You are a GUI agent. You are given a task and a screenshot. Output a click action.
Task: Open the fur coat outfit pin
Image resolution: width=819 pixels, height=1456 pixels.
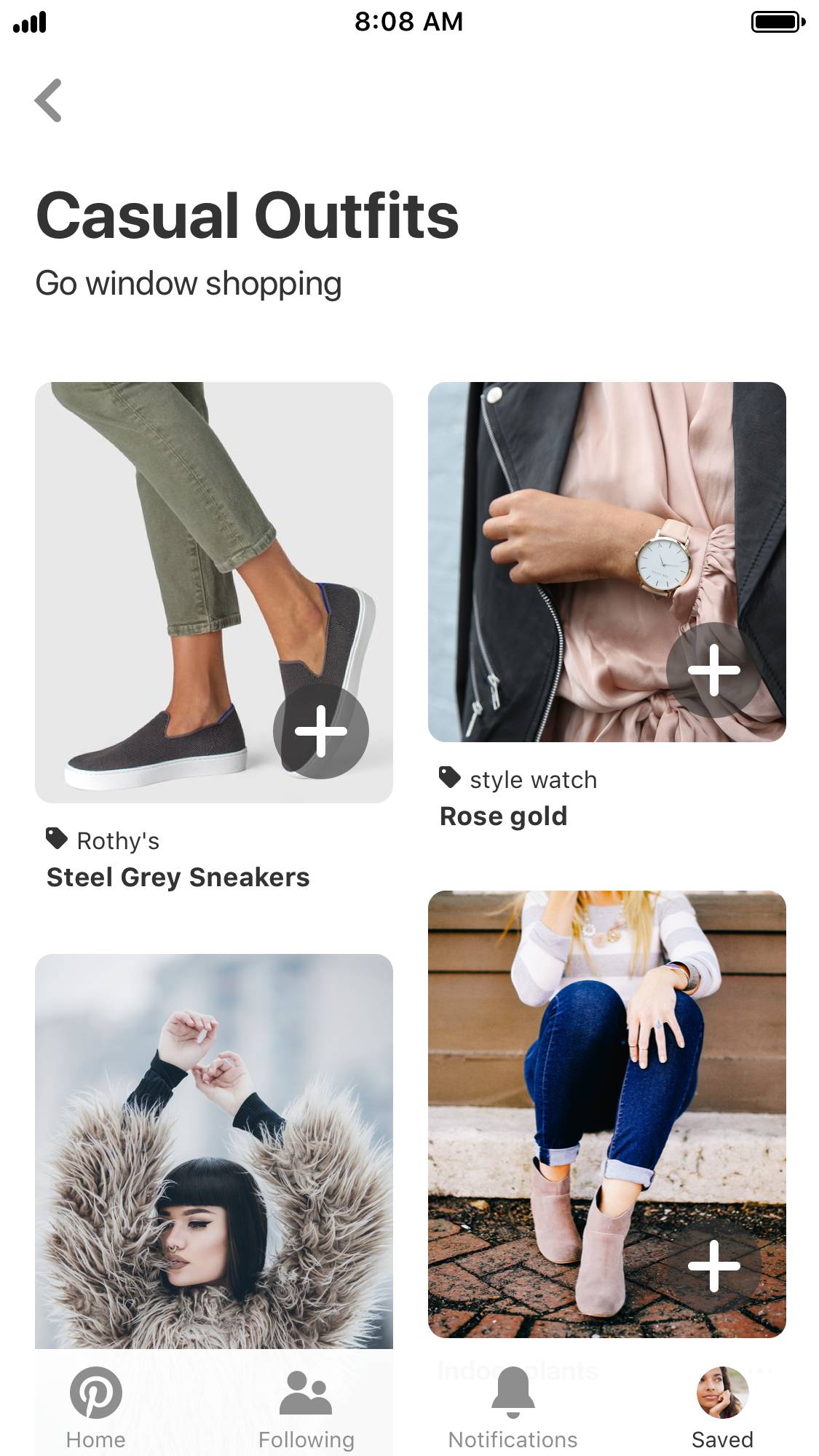point(213,1150)
